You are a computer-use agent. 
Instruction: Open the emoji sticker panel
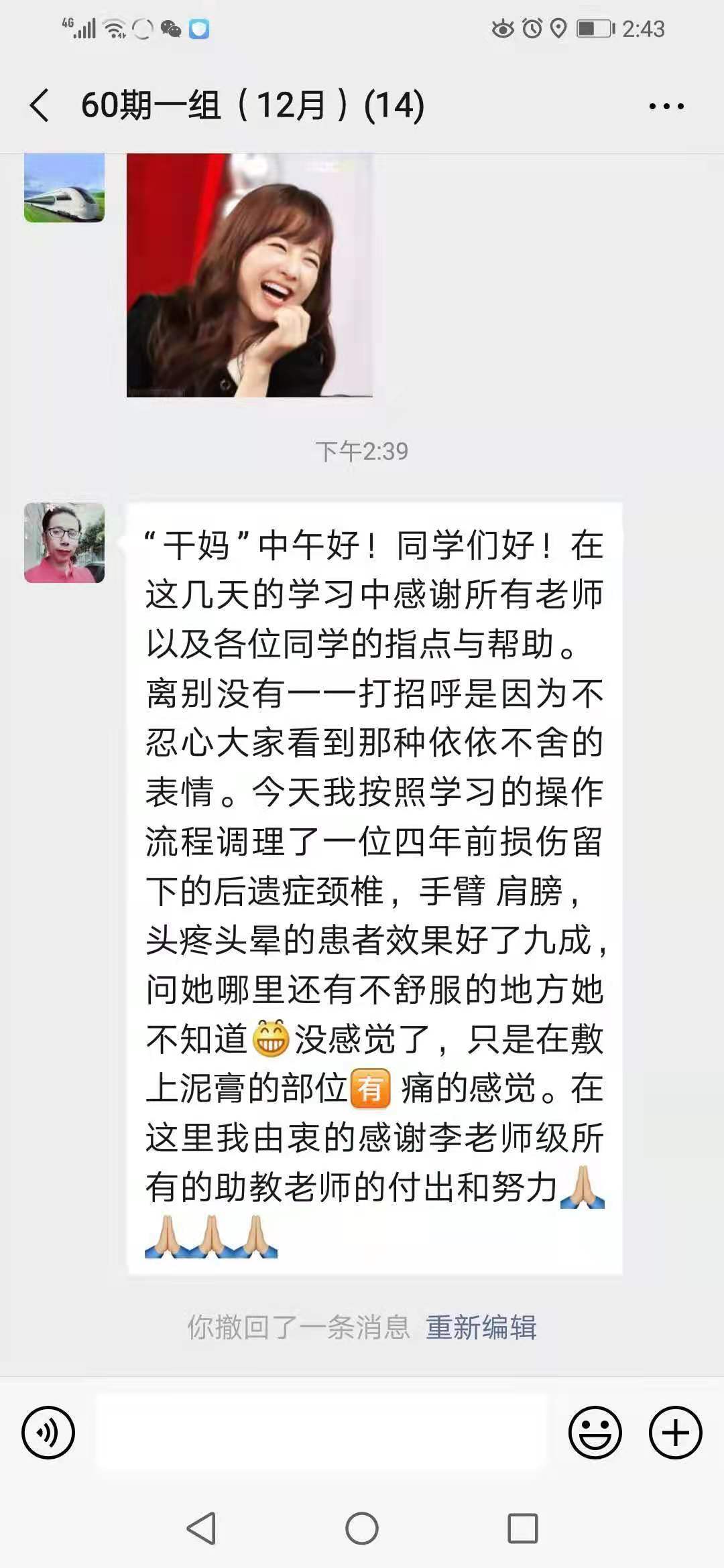(x=595, y=1433)
